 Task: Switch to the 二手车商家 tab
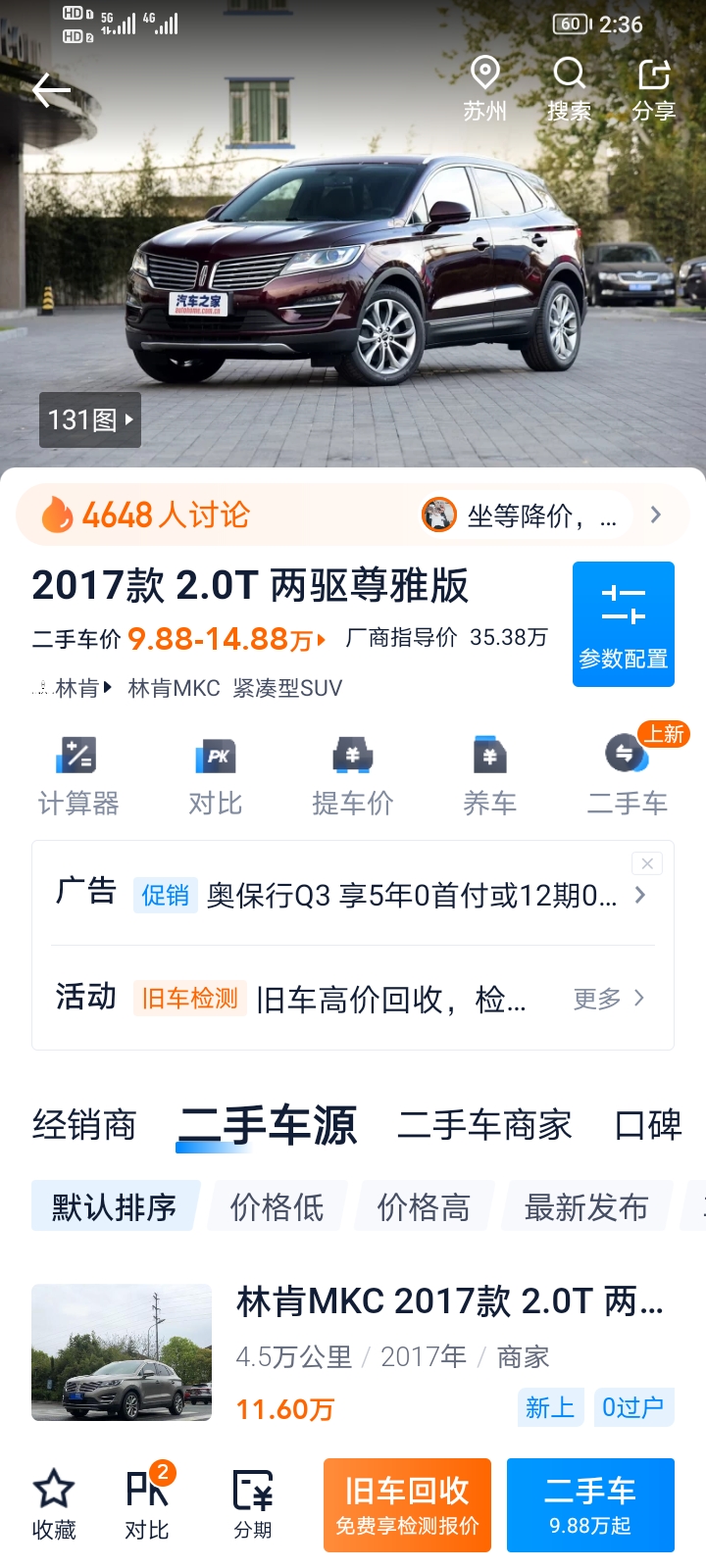pyautogui.click(x=485, y=1125)
